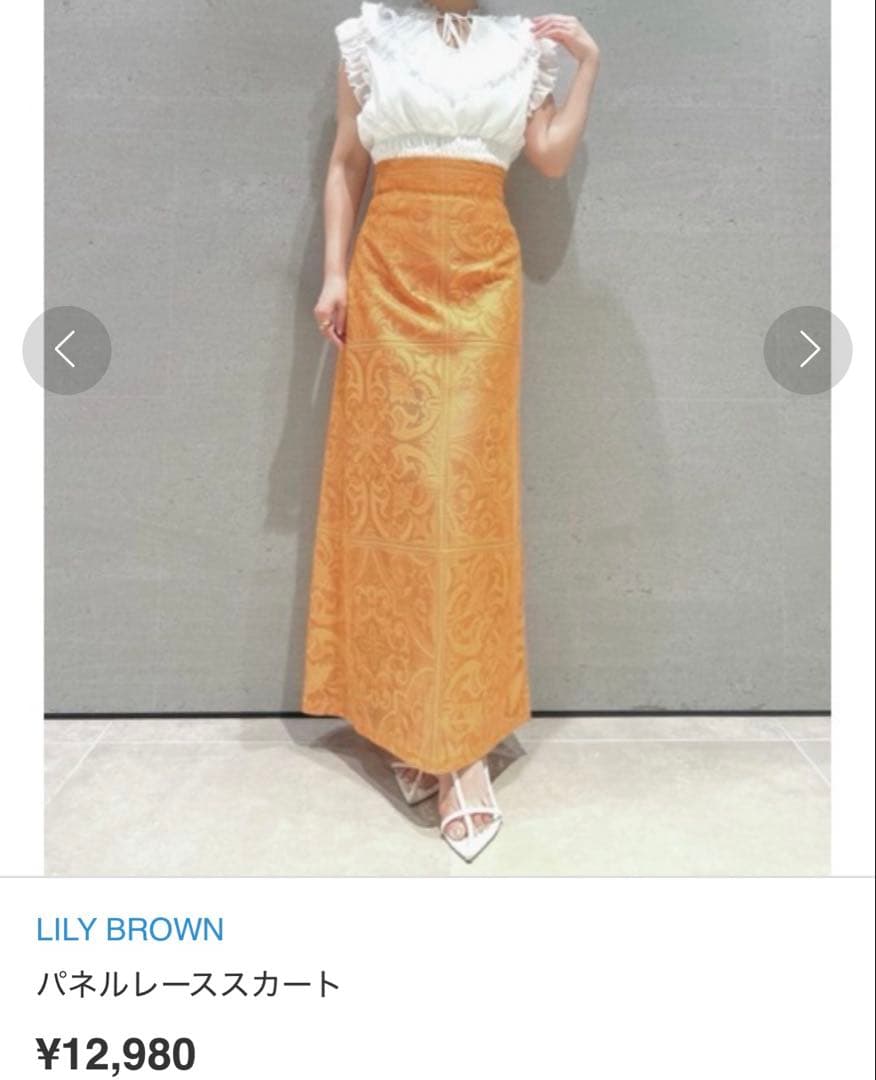Screen dimensions: 876x1080
Task: Show the next product photo
Action: point(808,350)
